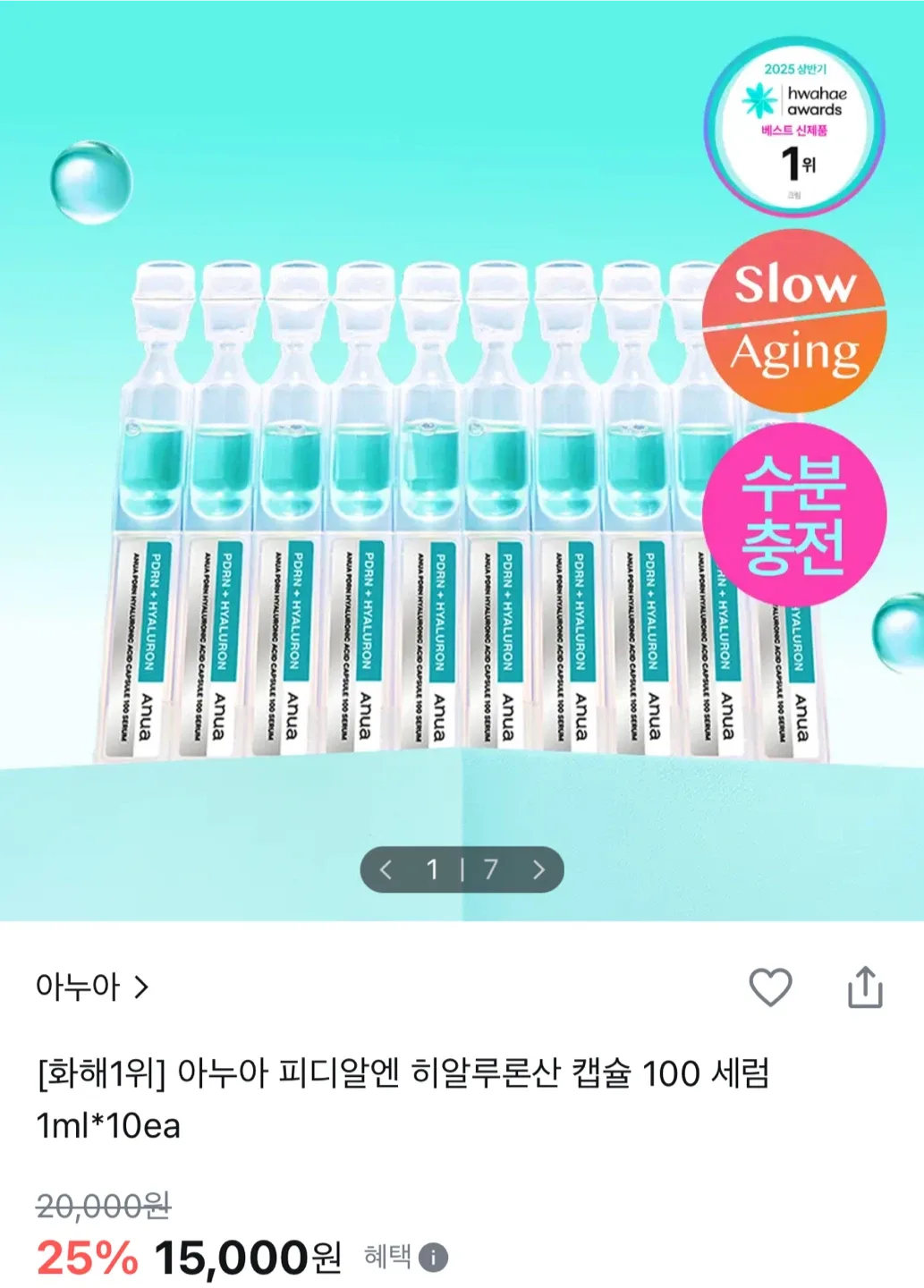Go to the previous product image
This screenshot has width=924, height=1288.
(386, 869)
